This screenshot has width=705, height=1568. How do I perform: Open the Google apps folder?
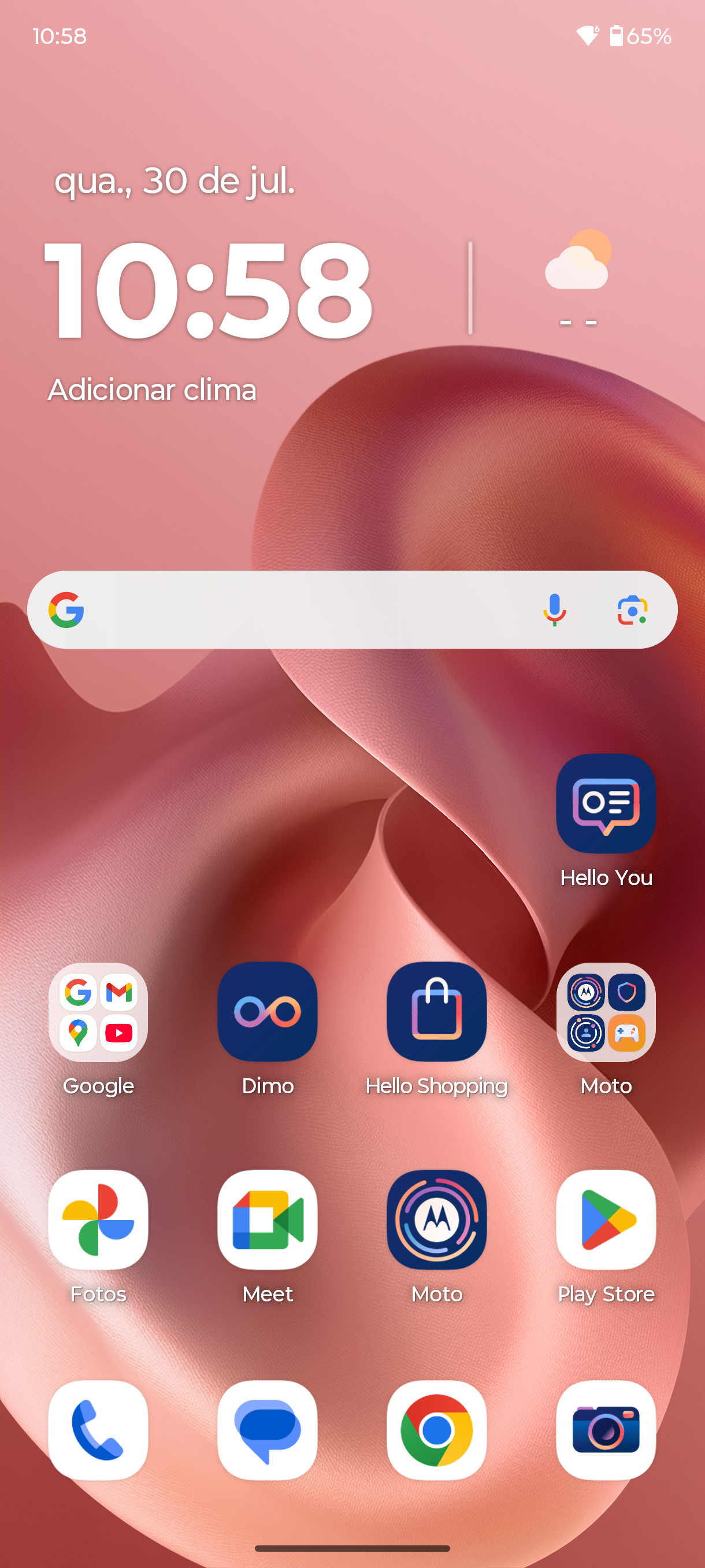pyautogui.click(x=98, y=1012)
